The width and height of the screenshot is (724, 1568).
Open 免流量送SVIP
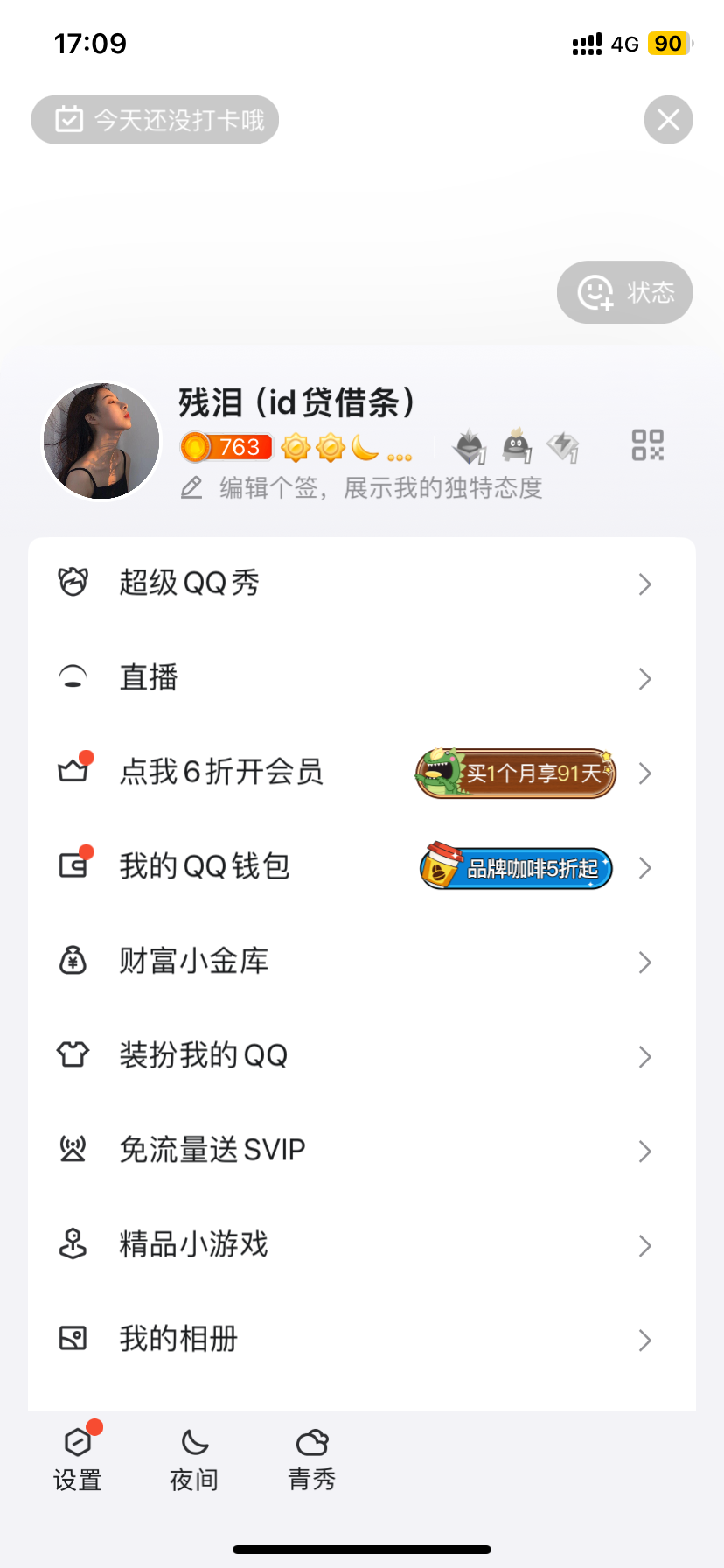point(362,1151)
